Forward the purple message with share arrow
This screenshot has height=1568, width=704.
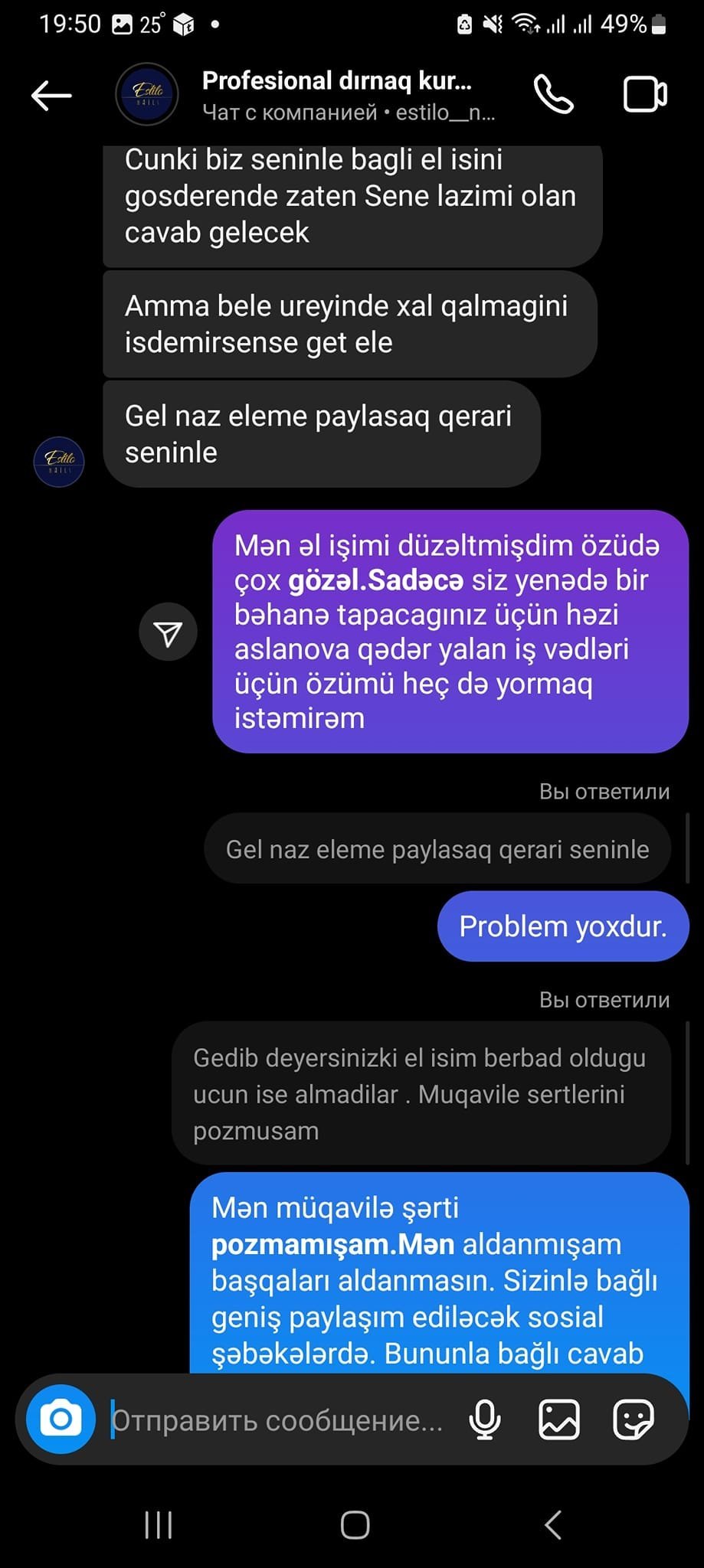168,632
